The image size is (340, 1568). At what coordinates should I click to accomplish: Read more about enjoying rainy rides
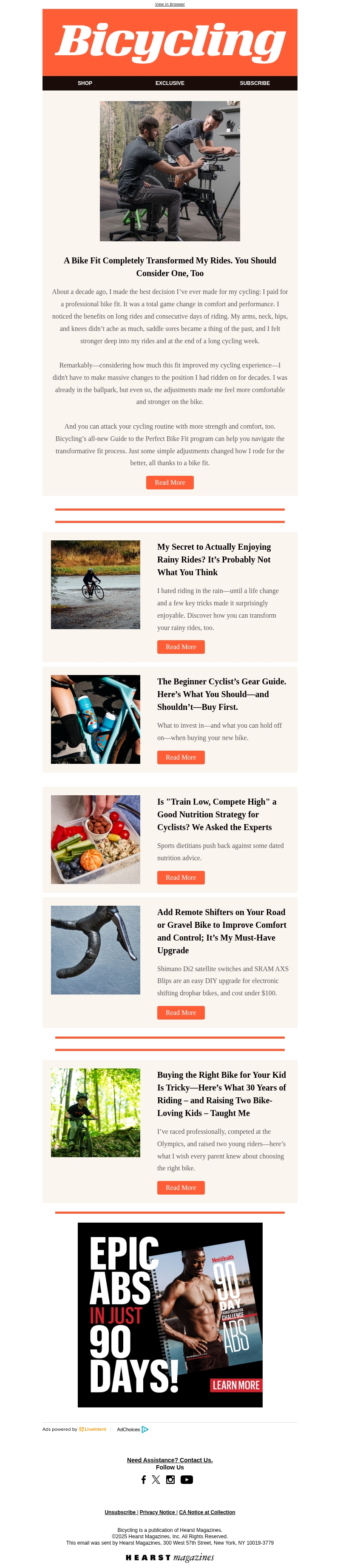180,647
